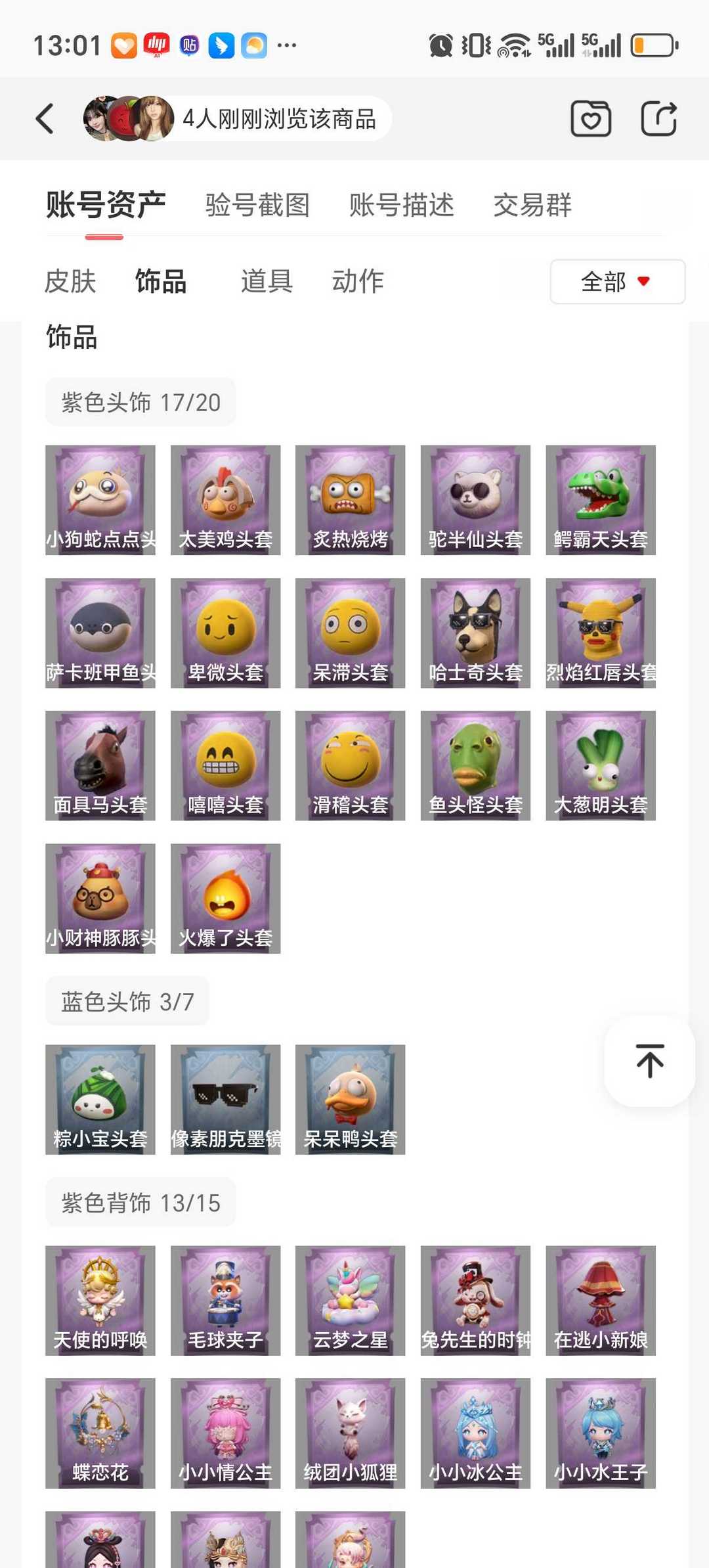Open the 全部 filter dropdown

click(x=616, y=282)
